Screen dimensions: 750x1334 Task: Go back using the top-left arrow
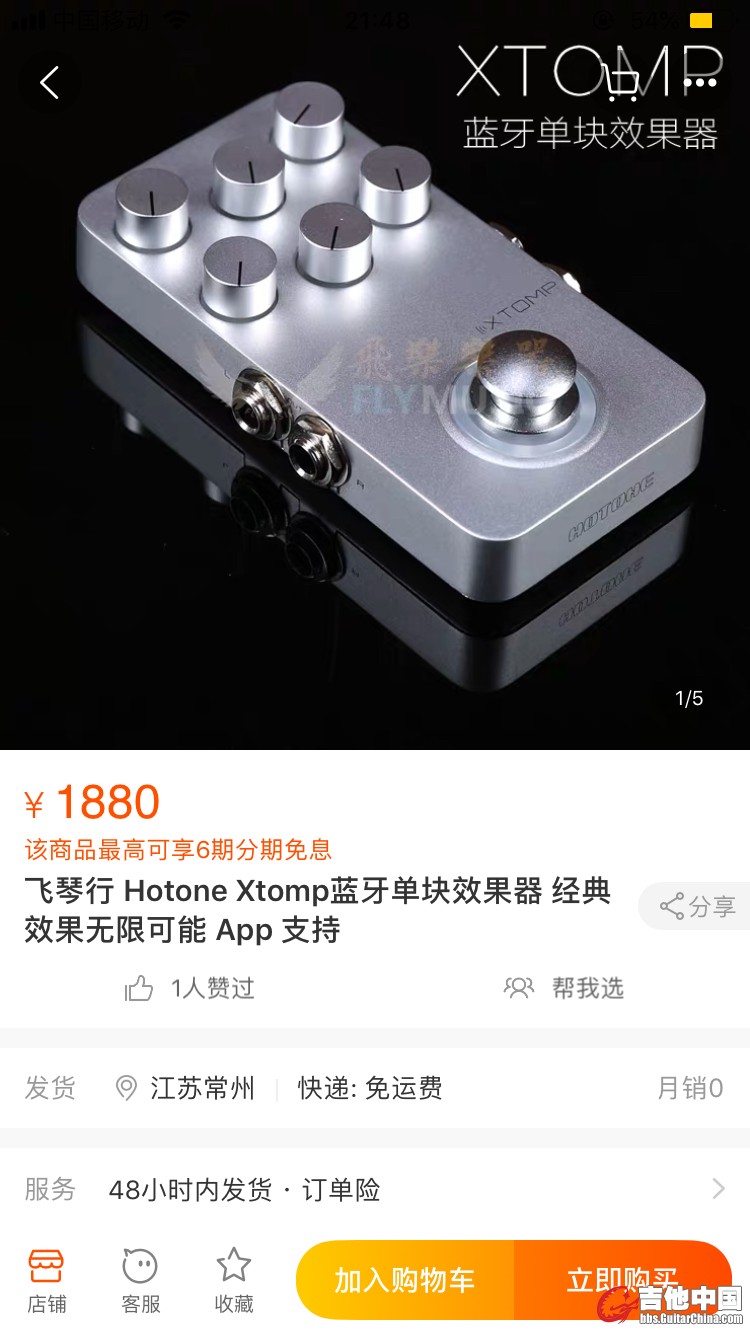tap(49, 82)
